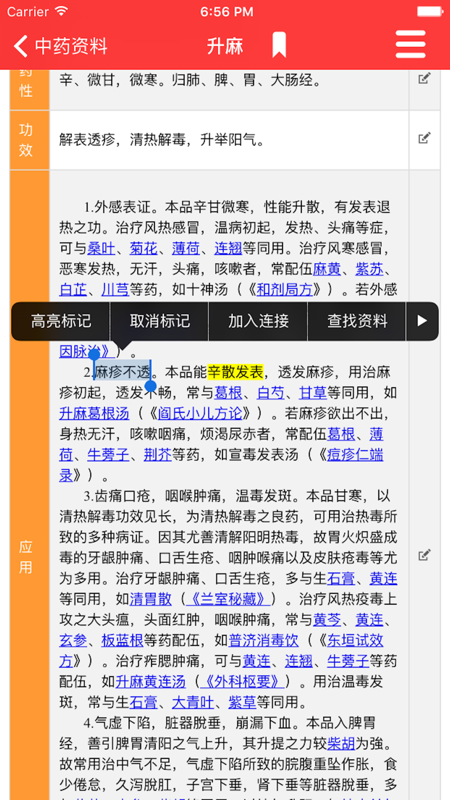
Task: Select 加入连接 for the selected text
Action: [258, 321]
